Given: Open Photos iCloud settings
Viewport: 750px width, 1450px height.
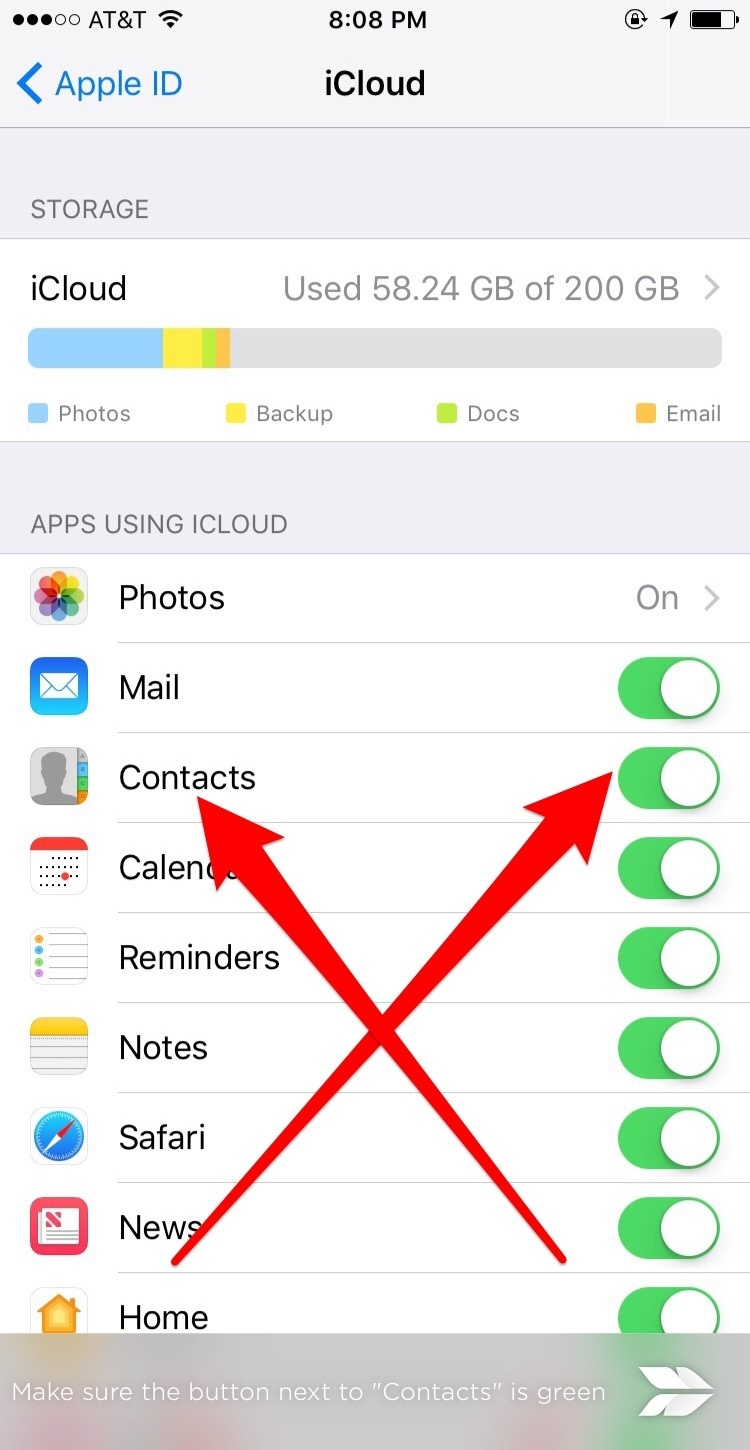Looking at the screenshot, I should click(375, 598).
